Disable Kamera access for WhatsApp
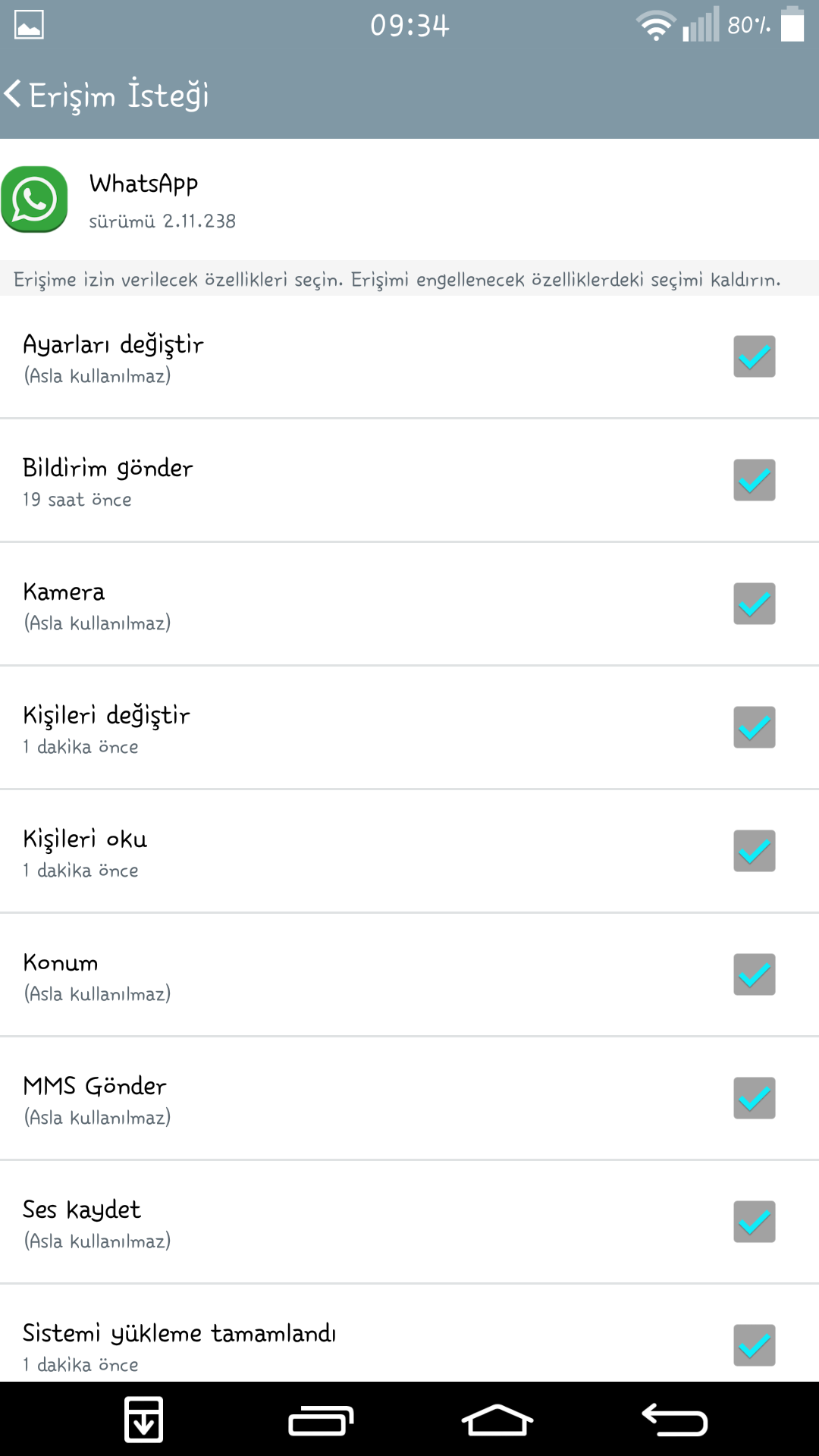The width and height of the screenshot is (819, 1456). pyautogui.click(x=754, y=604)
